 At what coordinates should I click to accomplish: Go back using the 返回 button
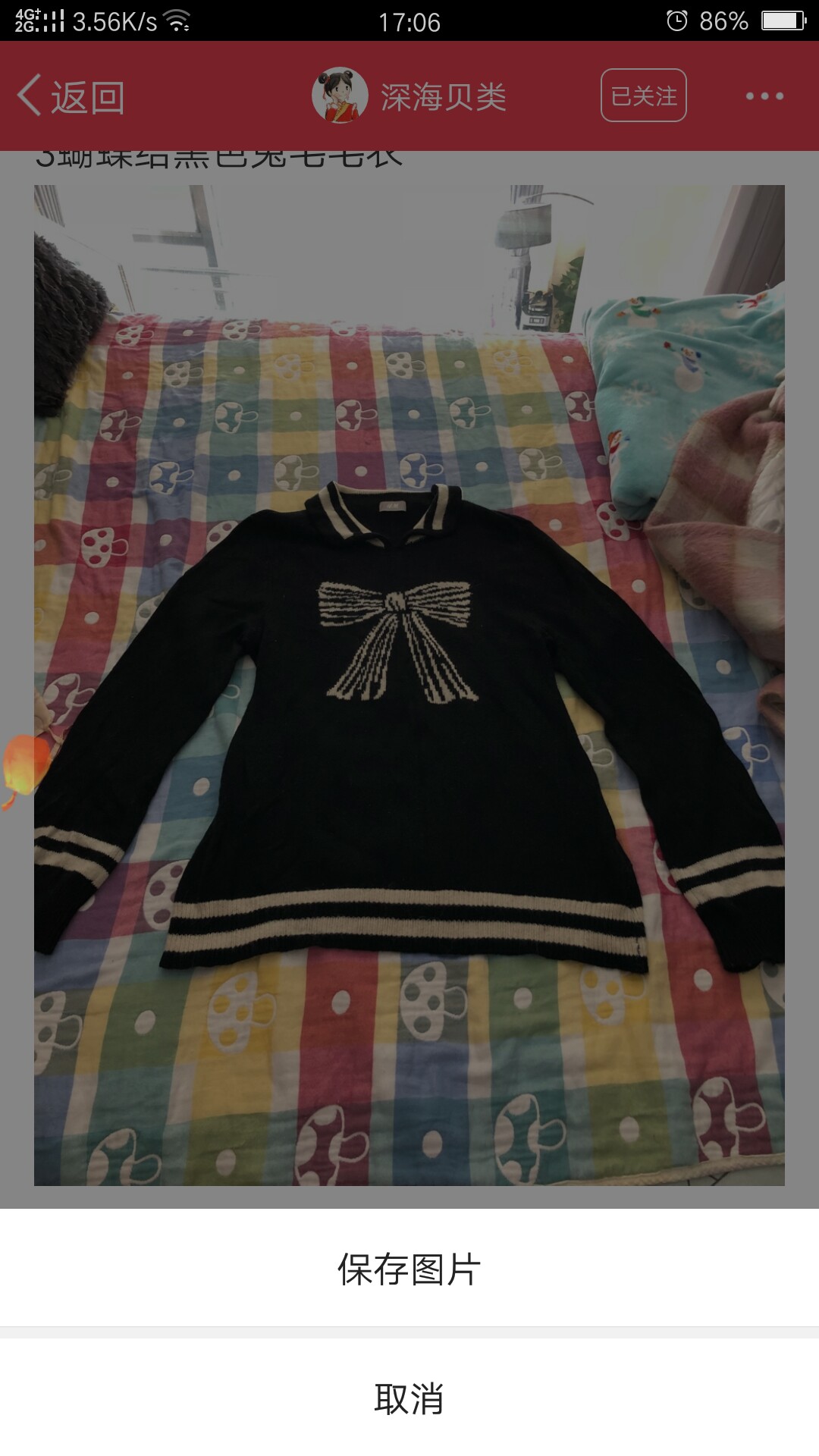[71, 96]
